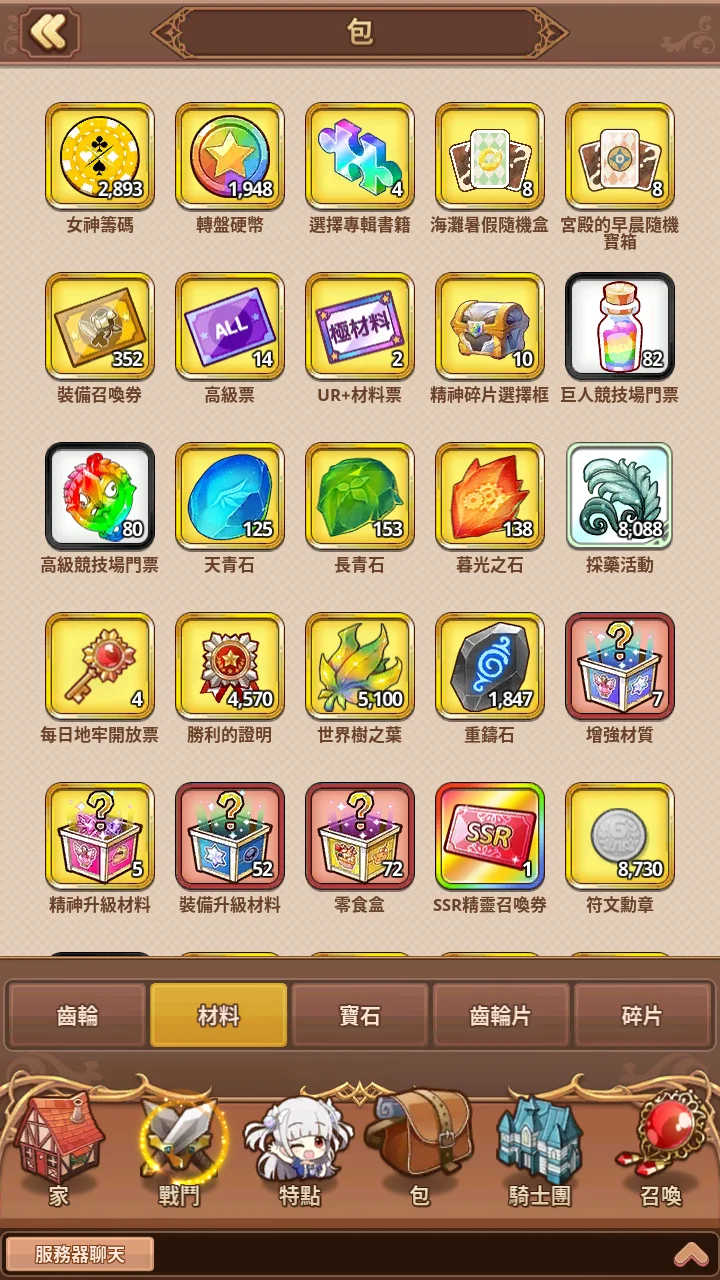720x1280 pixels.
Task: Open the SSR精靈召喚券 item
Action: point(490,837)
